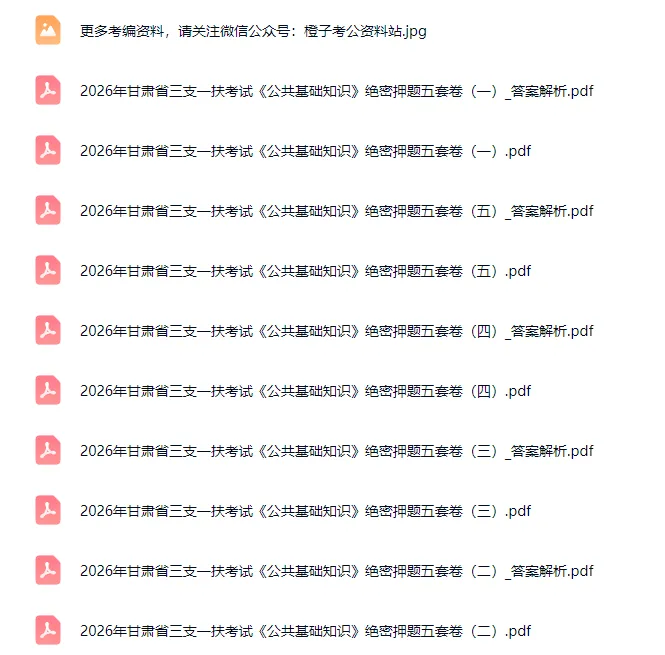Open 押题五套卷（一）.pdf without answers

pos(305,151)
